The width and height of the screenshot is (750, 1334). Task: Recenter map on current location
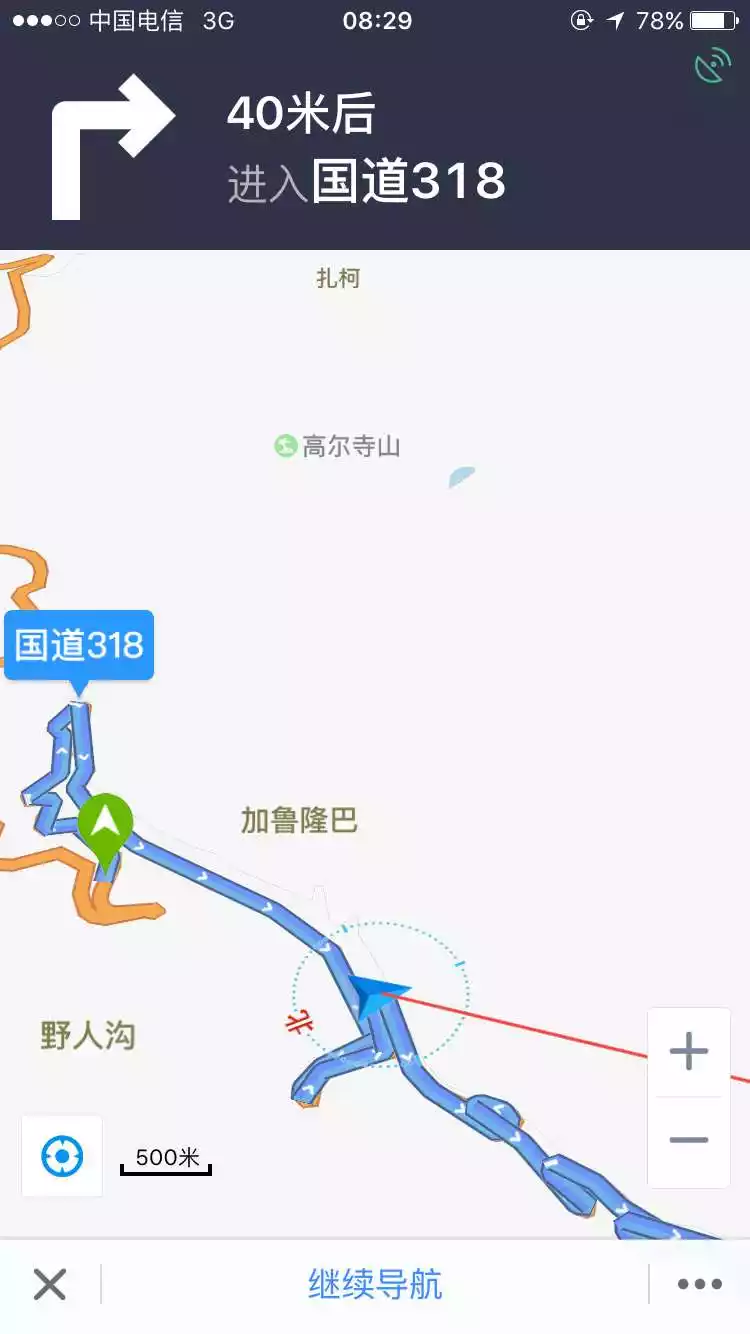(62, 1157)
